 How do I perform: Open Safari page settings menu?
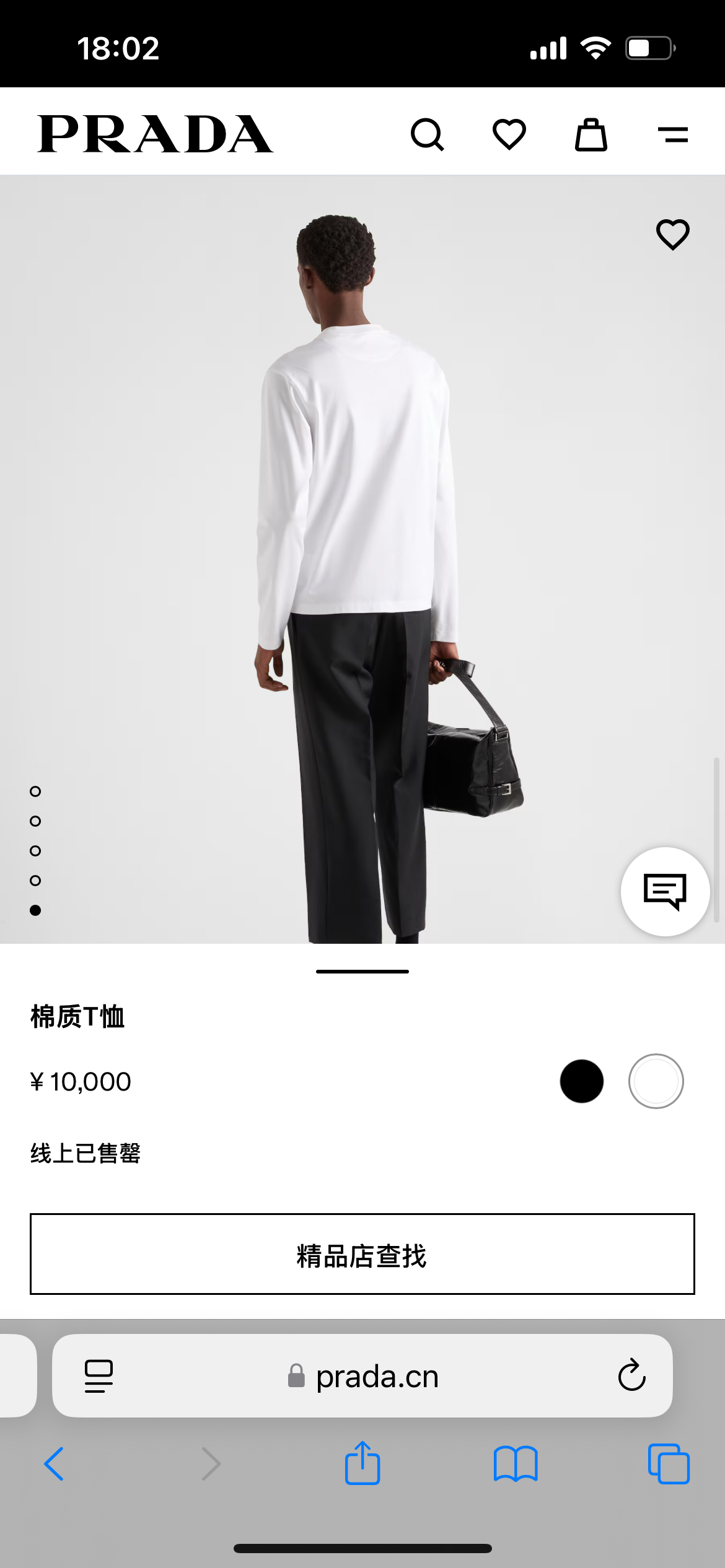click(x=99, y=1376)
